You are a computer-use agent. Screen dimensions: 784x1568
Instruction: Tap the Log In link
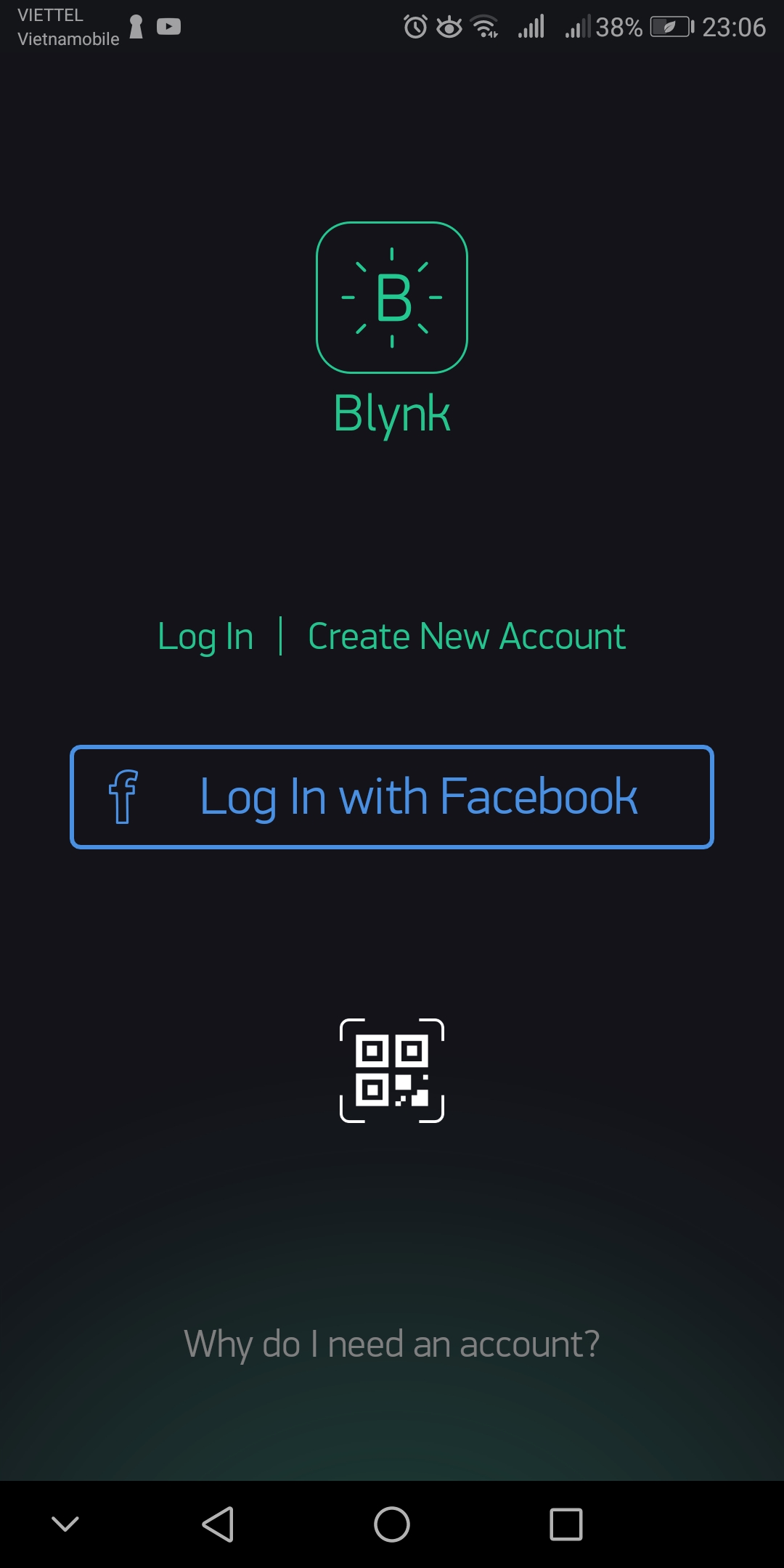(205, 637)
